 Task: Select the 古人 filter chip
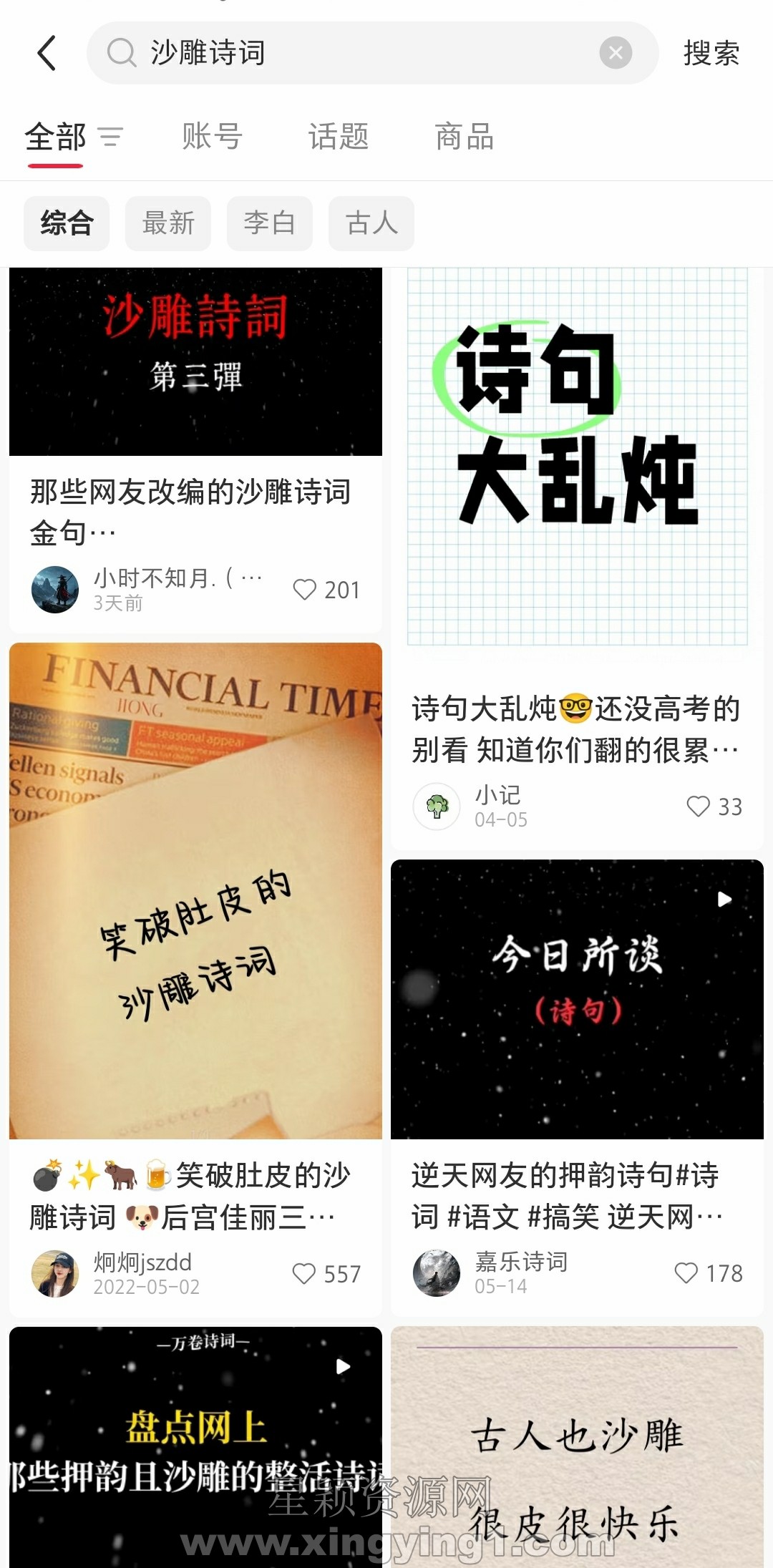click(371, 223)
